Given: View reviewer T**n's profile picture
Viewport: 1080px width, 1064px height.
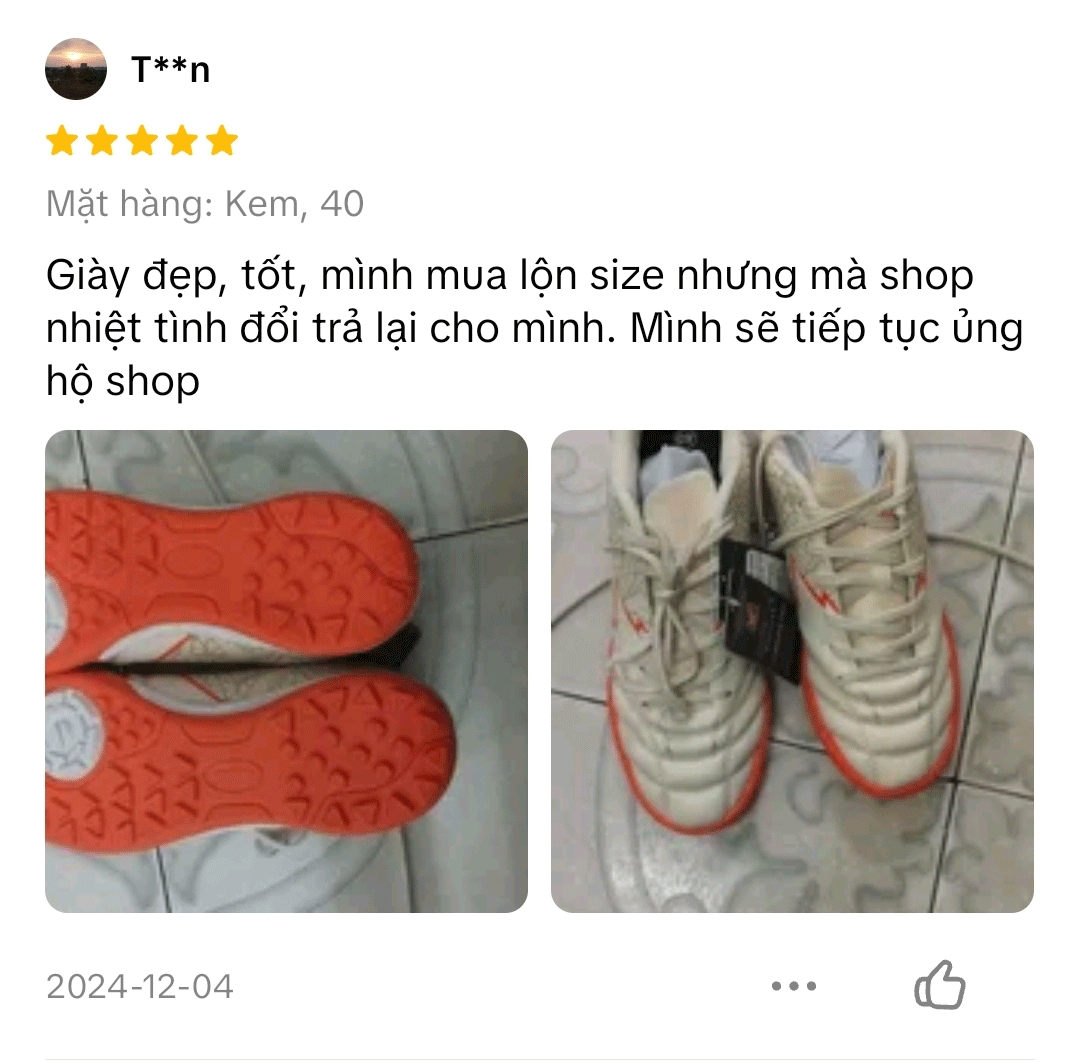Looking at the screenshot, I should [76, 69].
